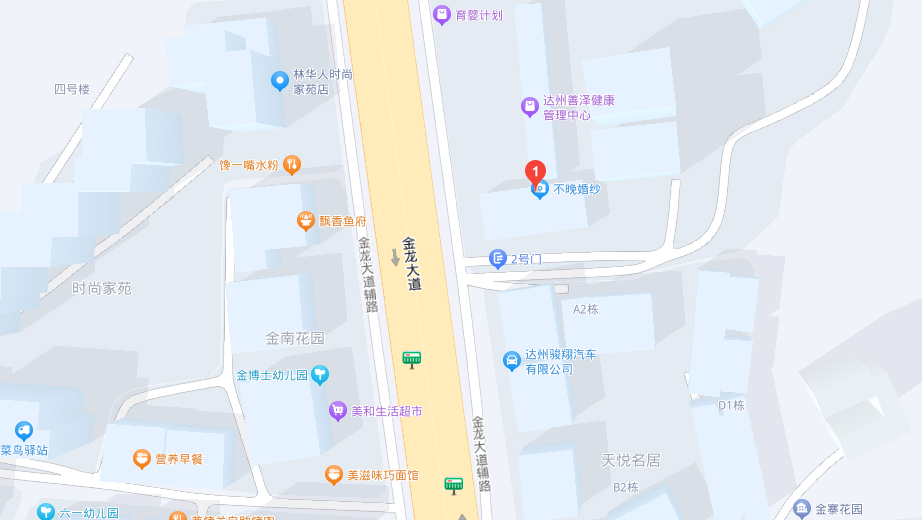Tap the 育婴计划 shop marker
This screenshot has width=922, height=520.
[x=441, y=15]
